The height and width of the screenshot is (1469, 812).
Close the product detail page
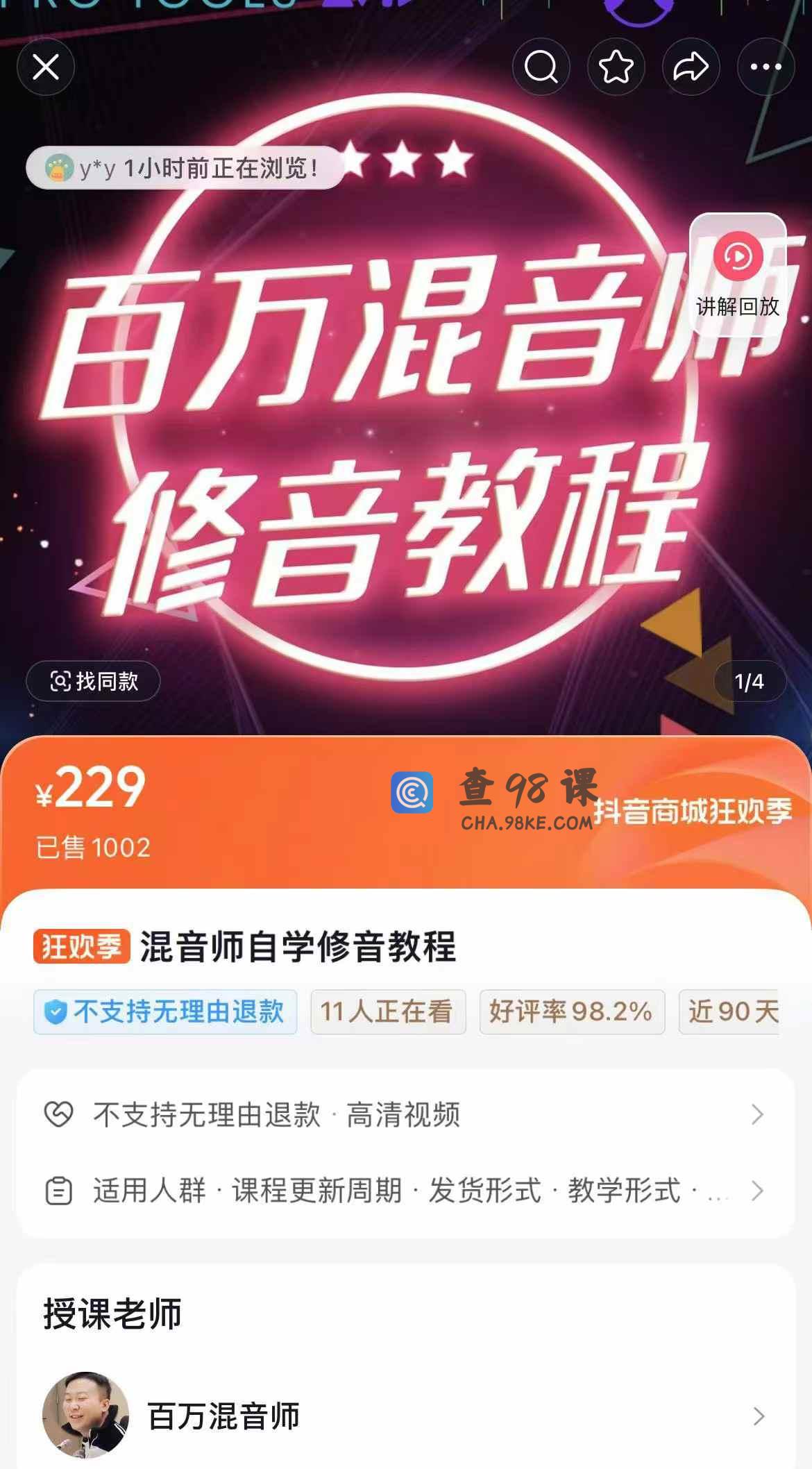(46, 67)
